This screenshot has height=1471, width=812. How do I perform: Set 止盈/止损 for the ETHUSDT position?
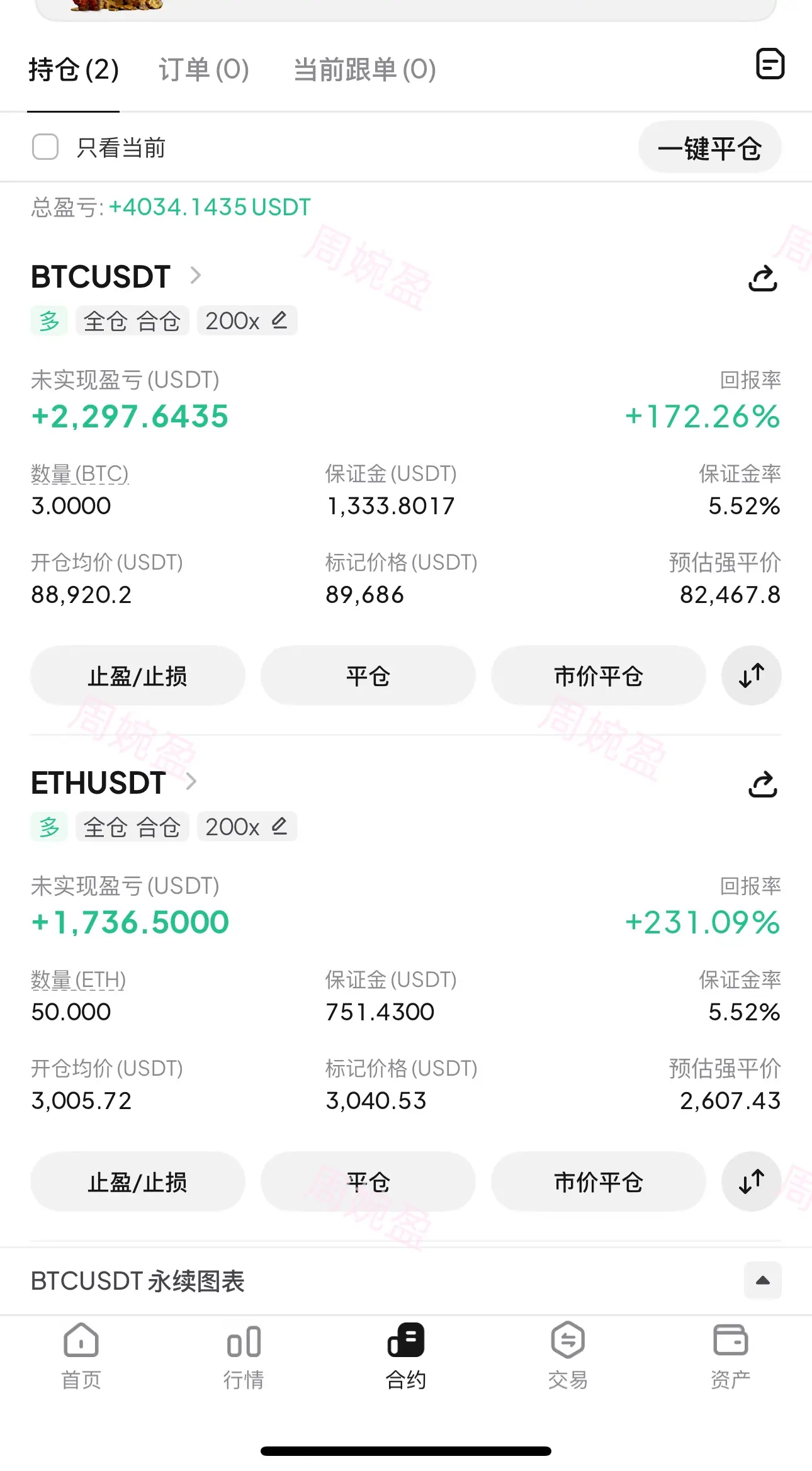pos(137,1182)
